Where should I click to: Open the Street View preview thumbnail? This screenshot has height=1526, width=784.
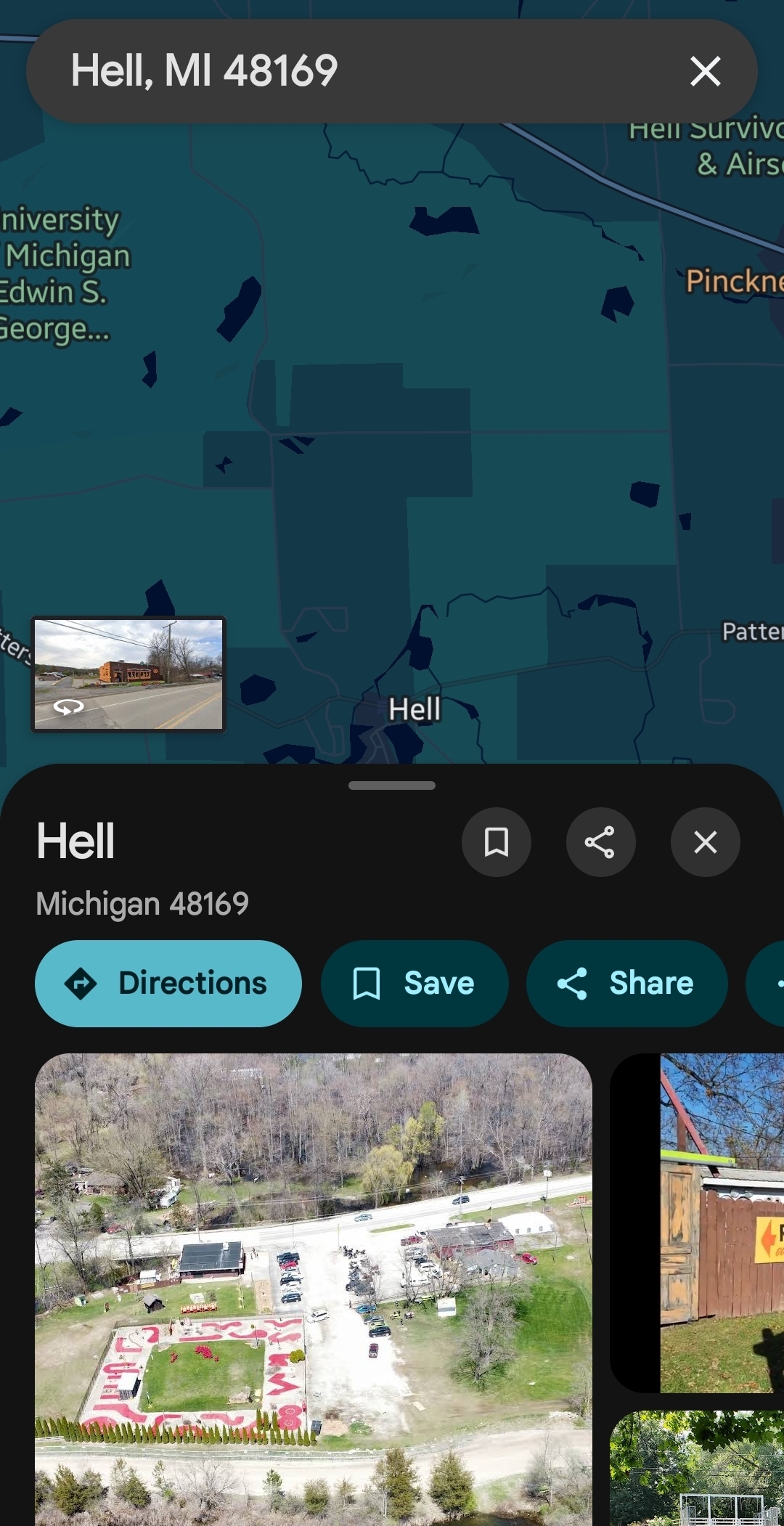(128, 674)
